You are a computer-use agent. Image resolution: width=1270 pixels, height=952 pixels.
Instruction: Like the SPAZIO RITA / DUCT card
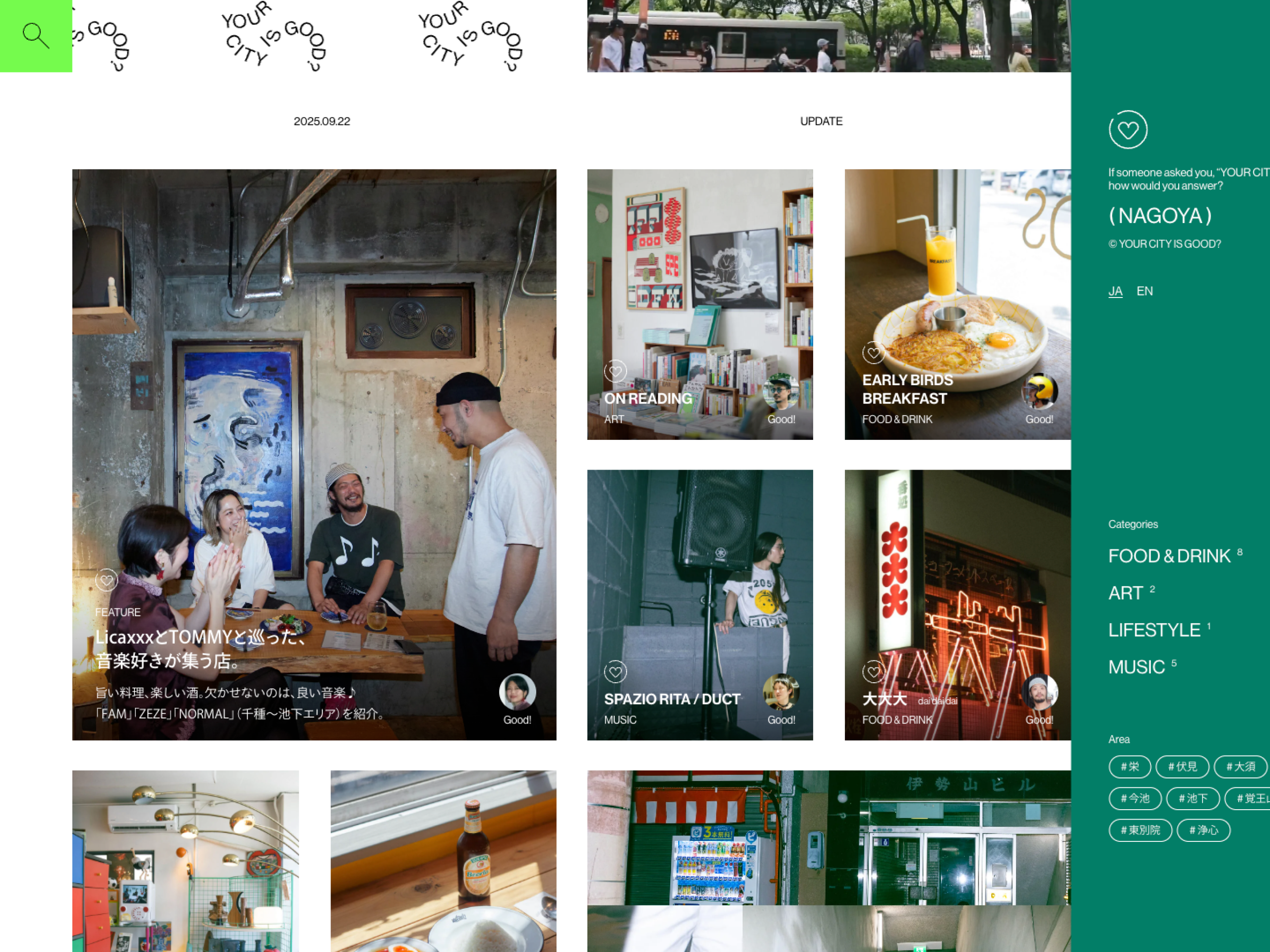click(x=615, y=671)
